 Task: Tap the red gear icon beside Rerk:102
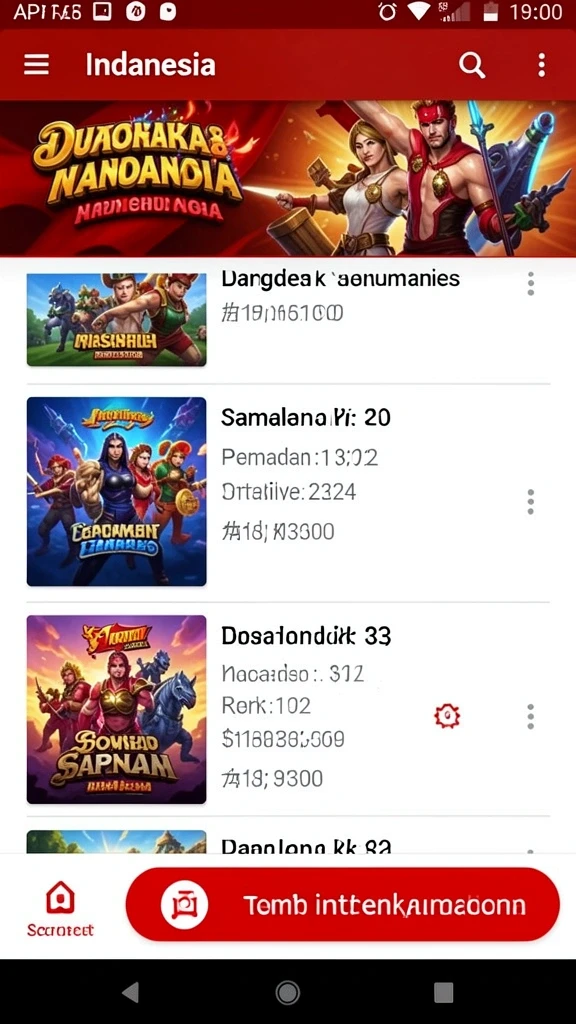(447, 716)
